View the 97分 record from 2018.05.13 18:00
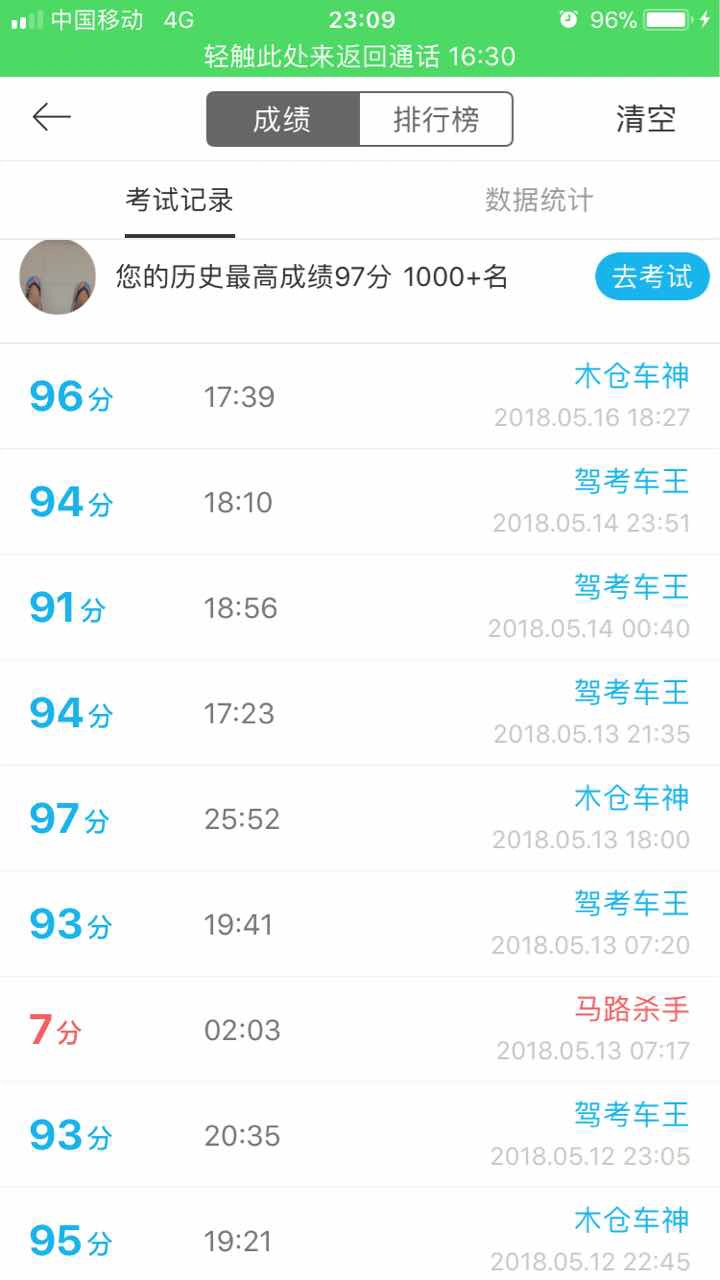The image size is (720, 1280). [360, 819]
